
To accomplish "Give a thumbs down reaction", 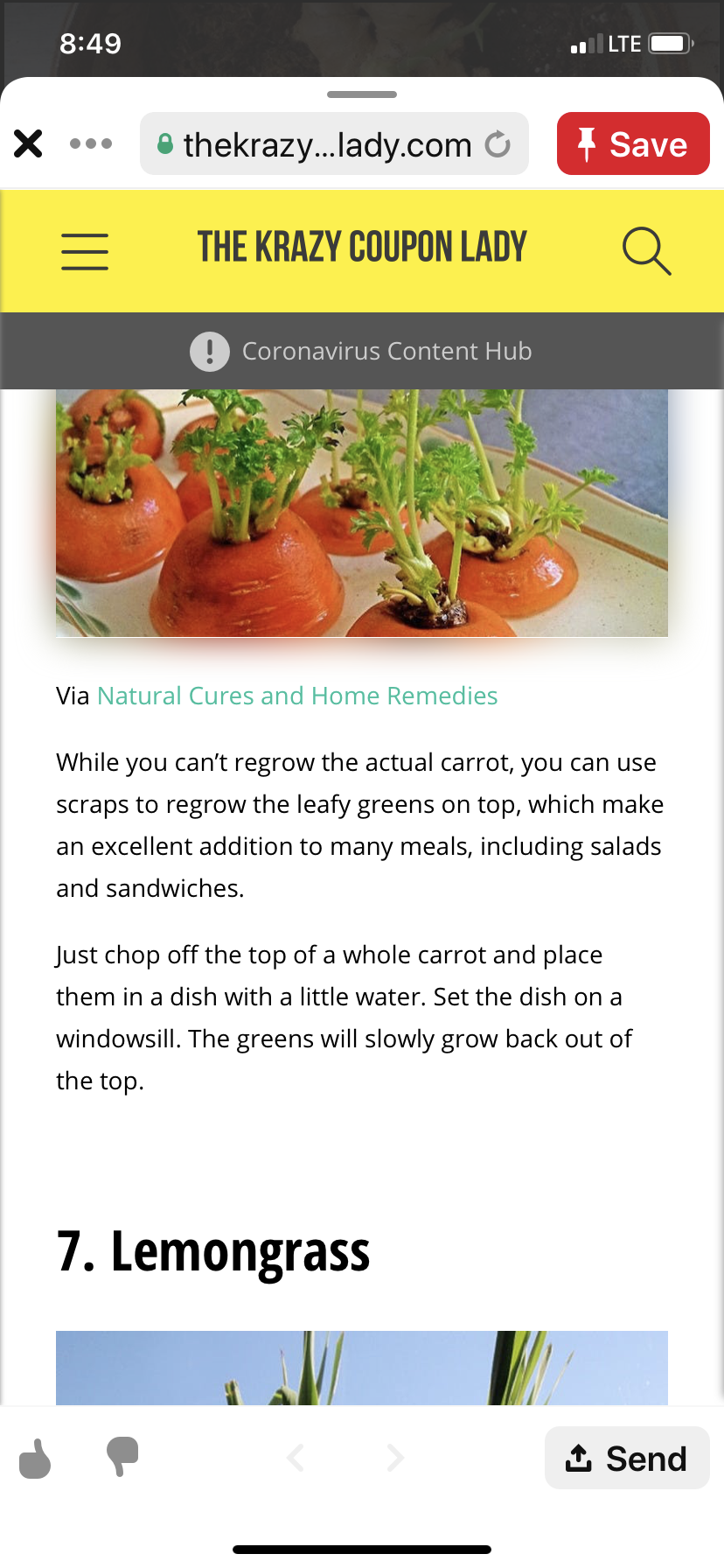I will click(x=122, y=1457).
